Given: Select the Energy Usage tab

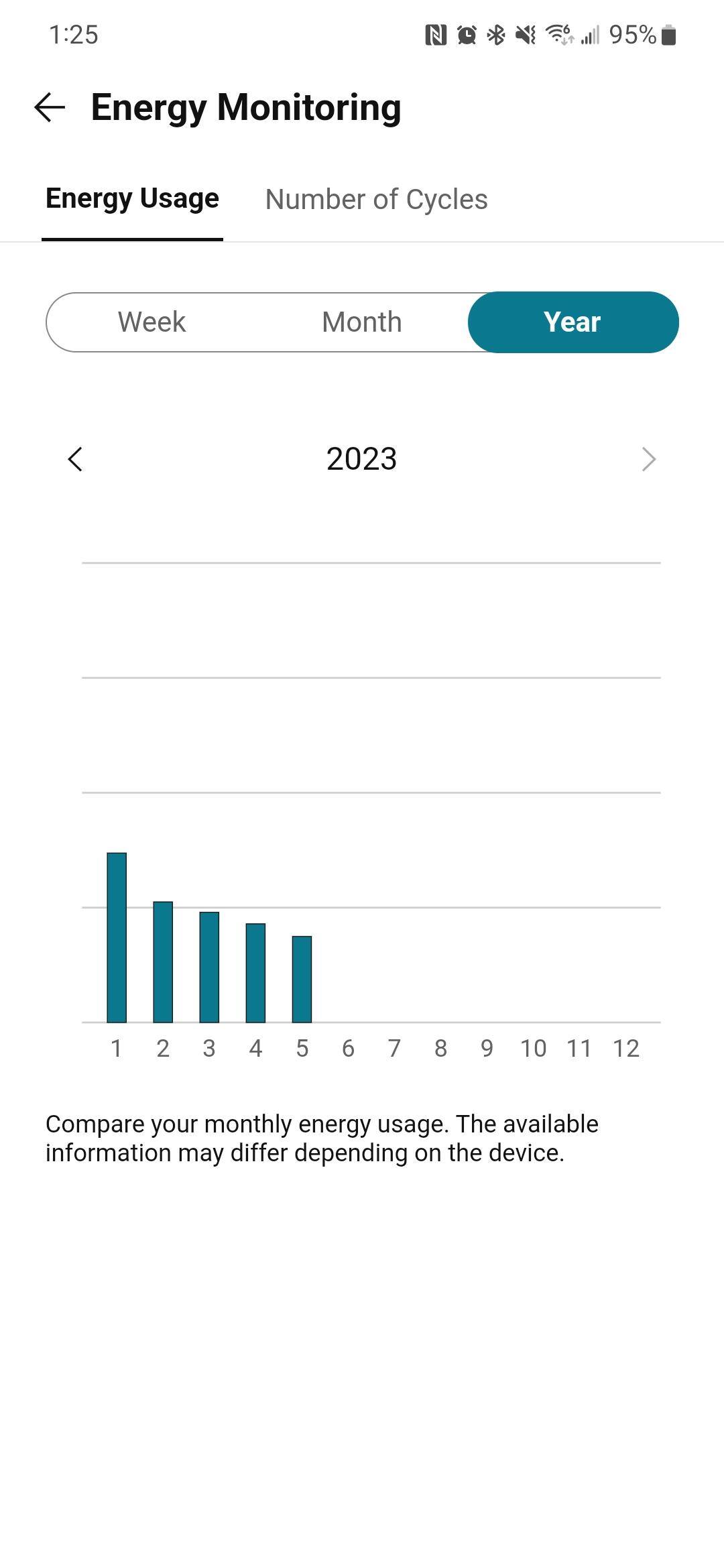Looking at the screenshot, I should 132,199.
